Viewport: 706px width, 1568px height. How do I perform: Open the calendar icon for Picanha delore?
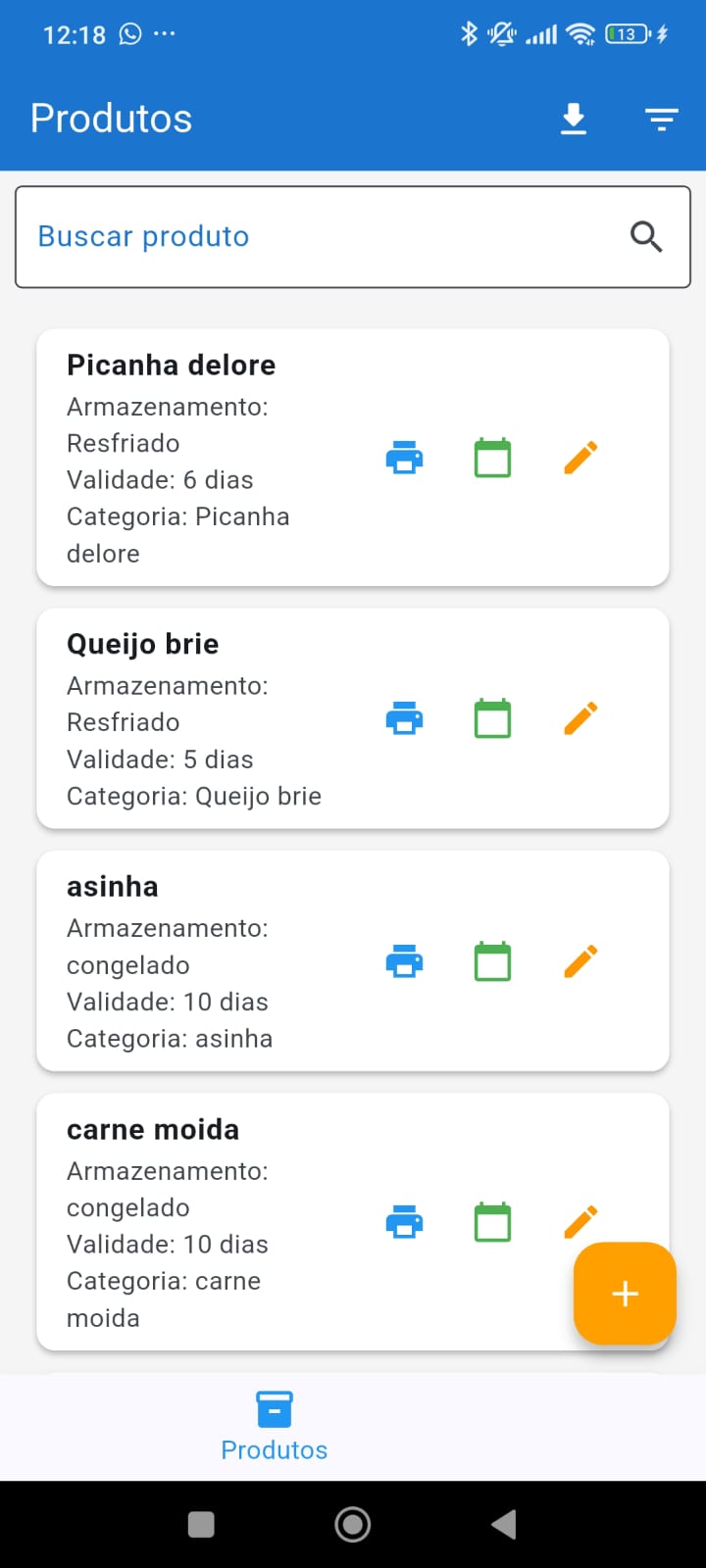pyautogui.click(x=492, y=457)
